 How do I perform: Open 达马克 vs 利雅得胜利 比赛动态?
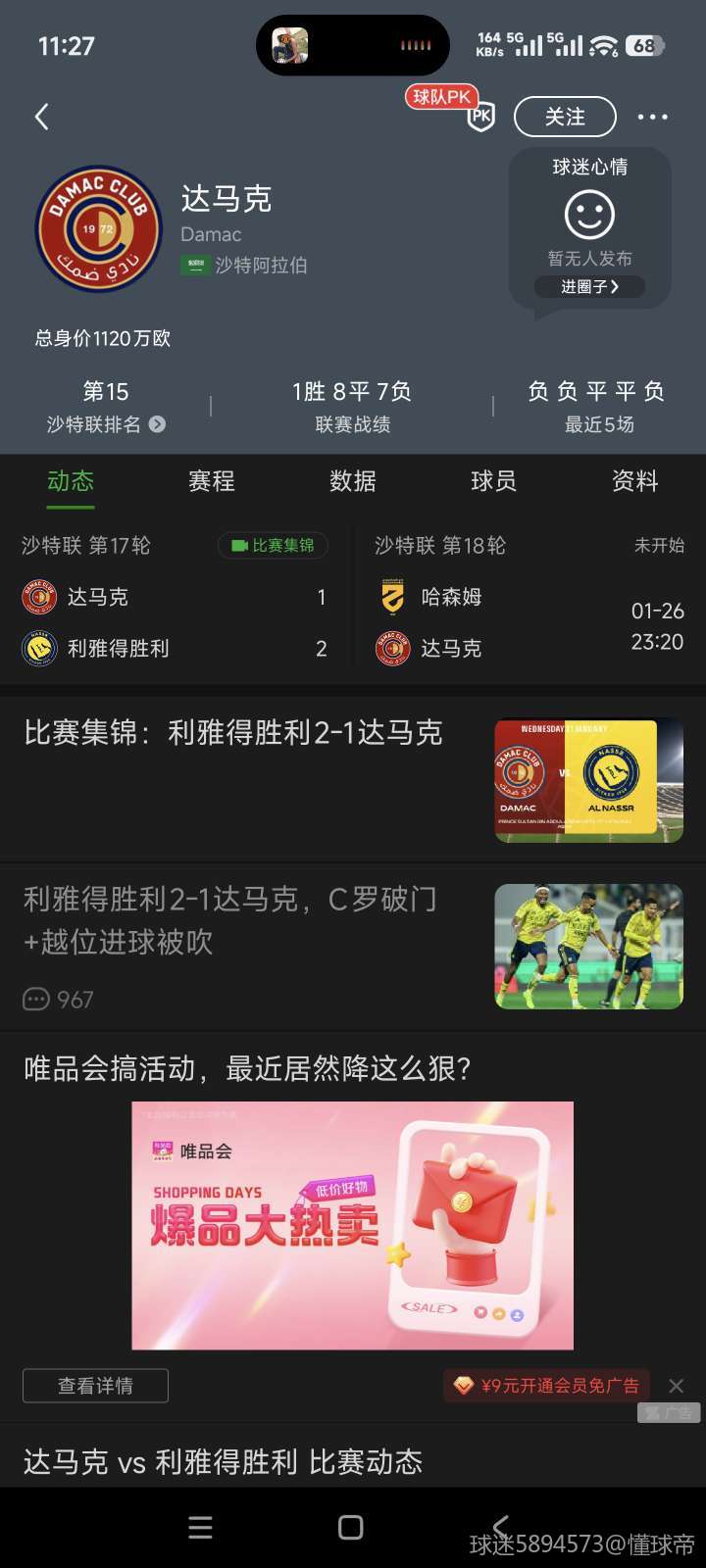224,1461
